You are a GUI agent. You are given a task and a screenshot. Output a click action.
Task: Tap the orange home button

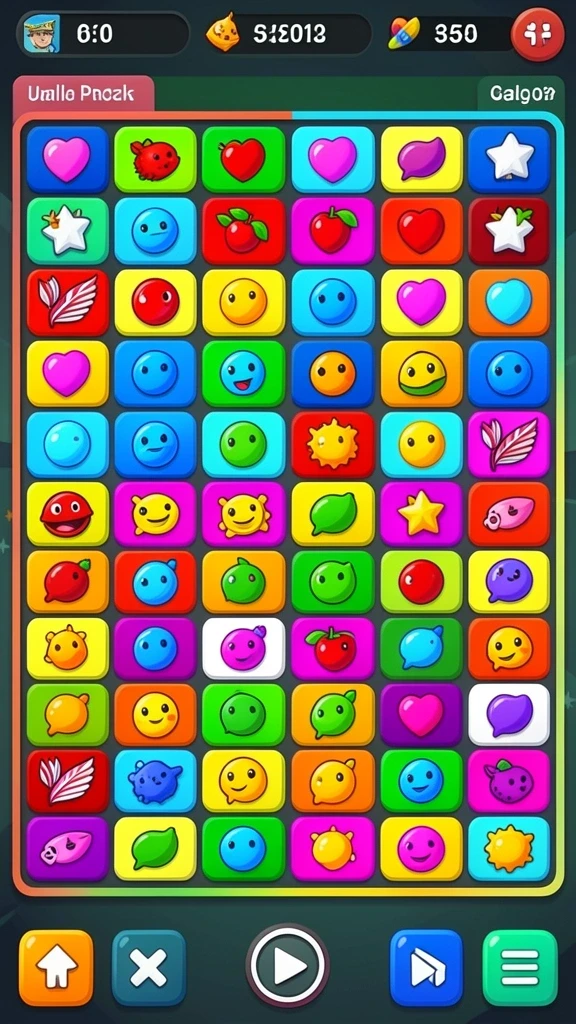[56, 967]
